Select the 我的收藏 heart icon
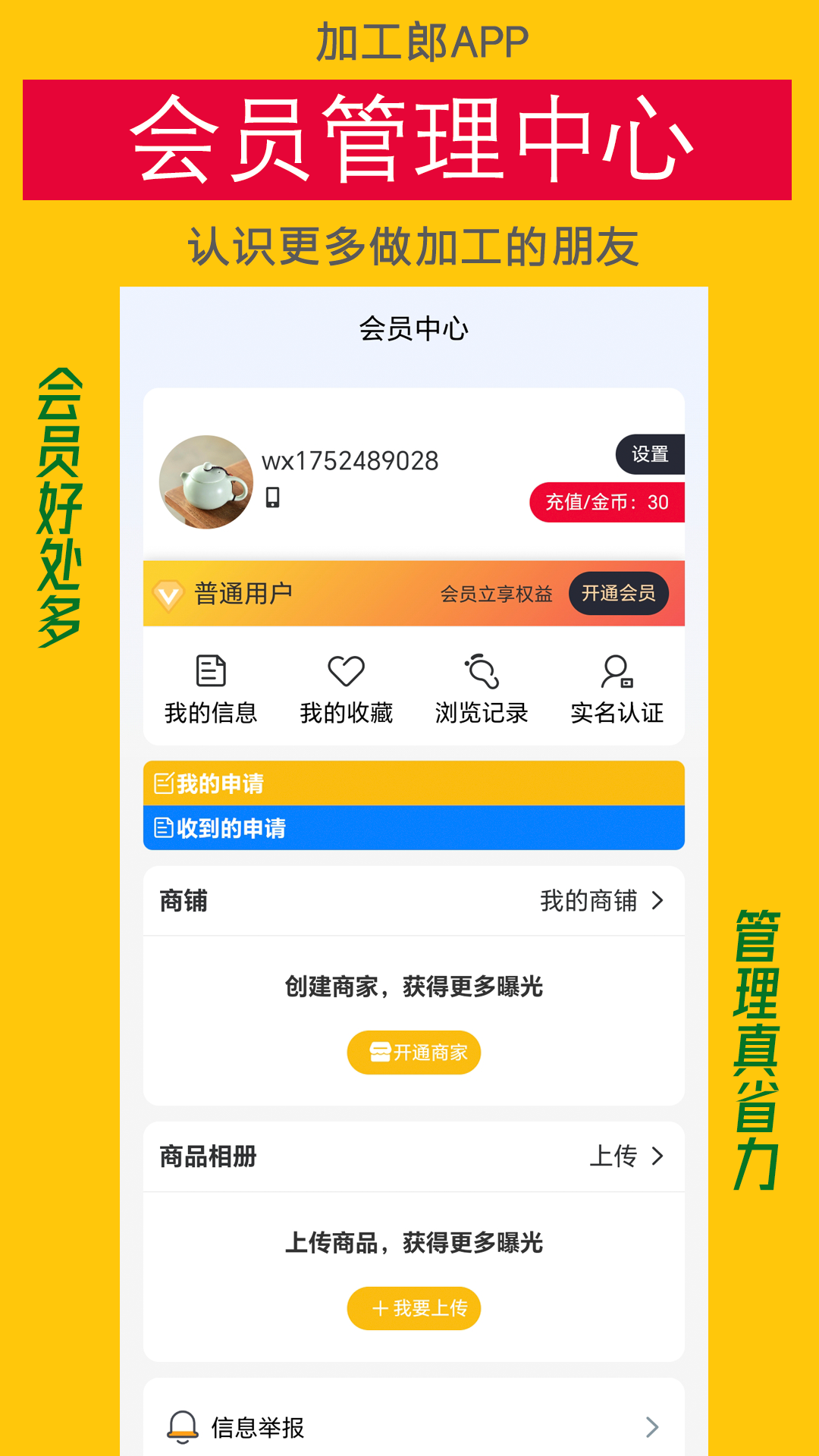The height and width of the screenshot is (1456, 819). point(346,670)
